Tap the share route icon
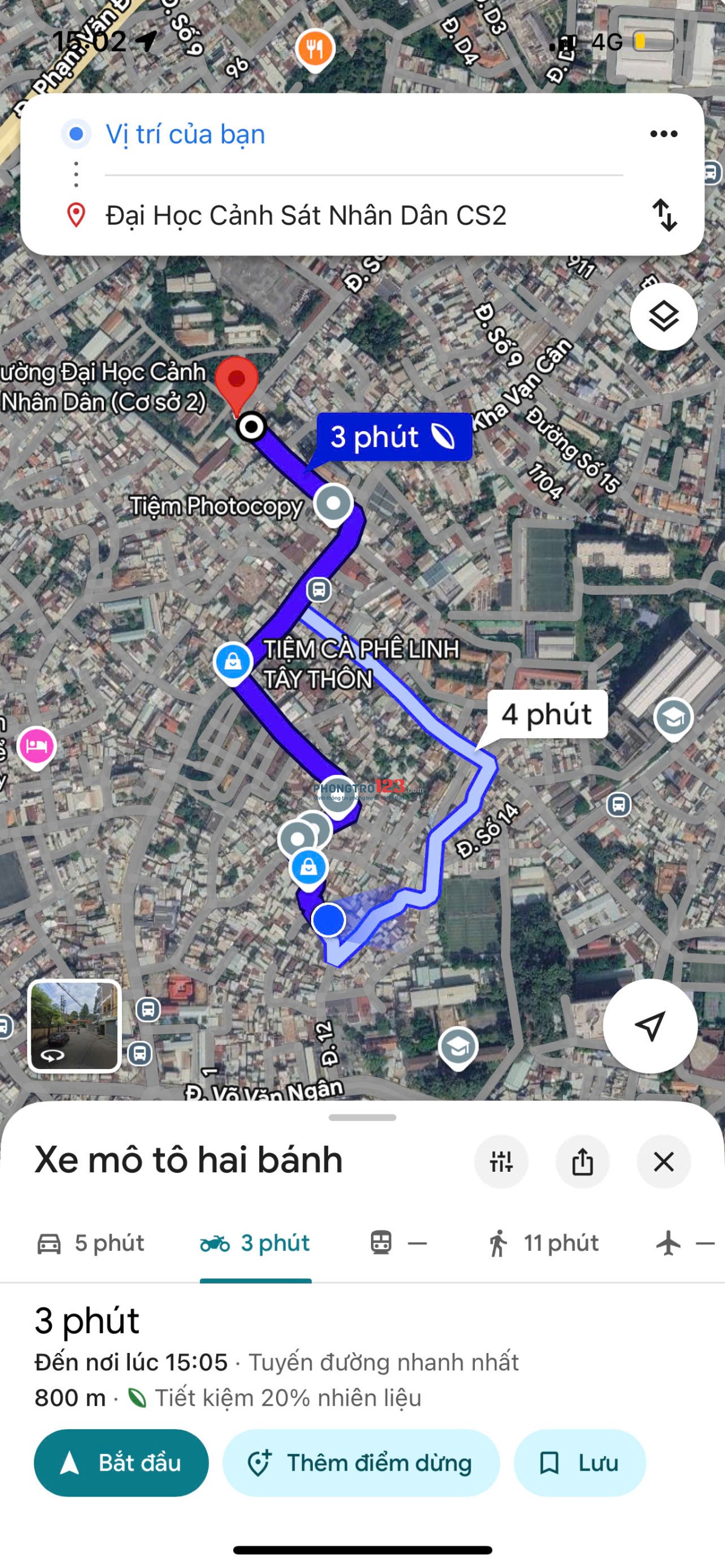725x1568 pixels. click(582, 1162)
